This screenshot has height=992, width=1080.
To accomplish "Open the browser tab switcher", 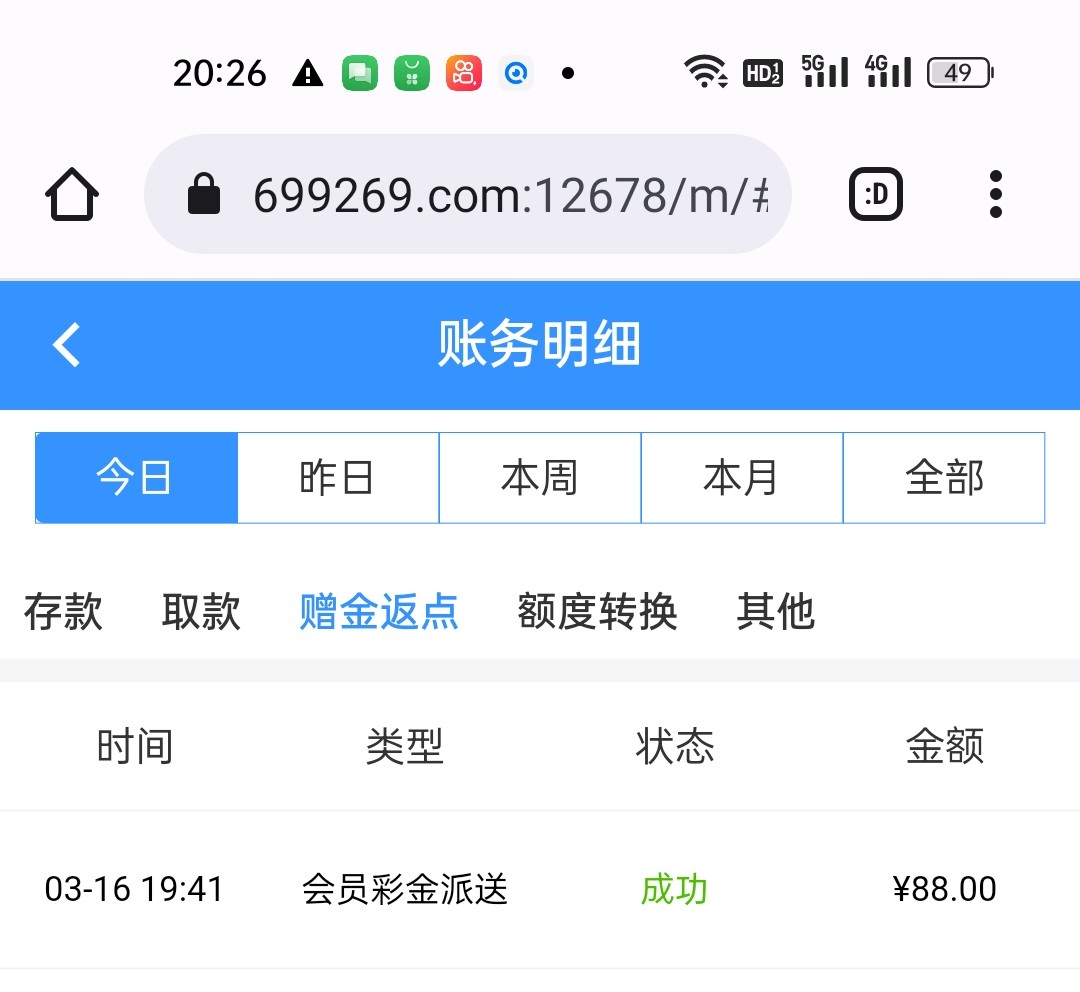I will [x=876, y=194].
